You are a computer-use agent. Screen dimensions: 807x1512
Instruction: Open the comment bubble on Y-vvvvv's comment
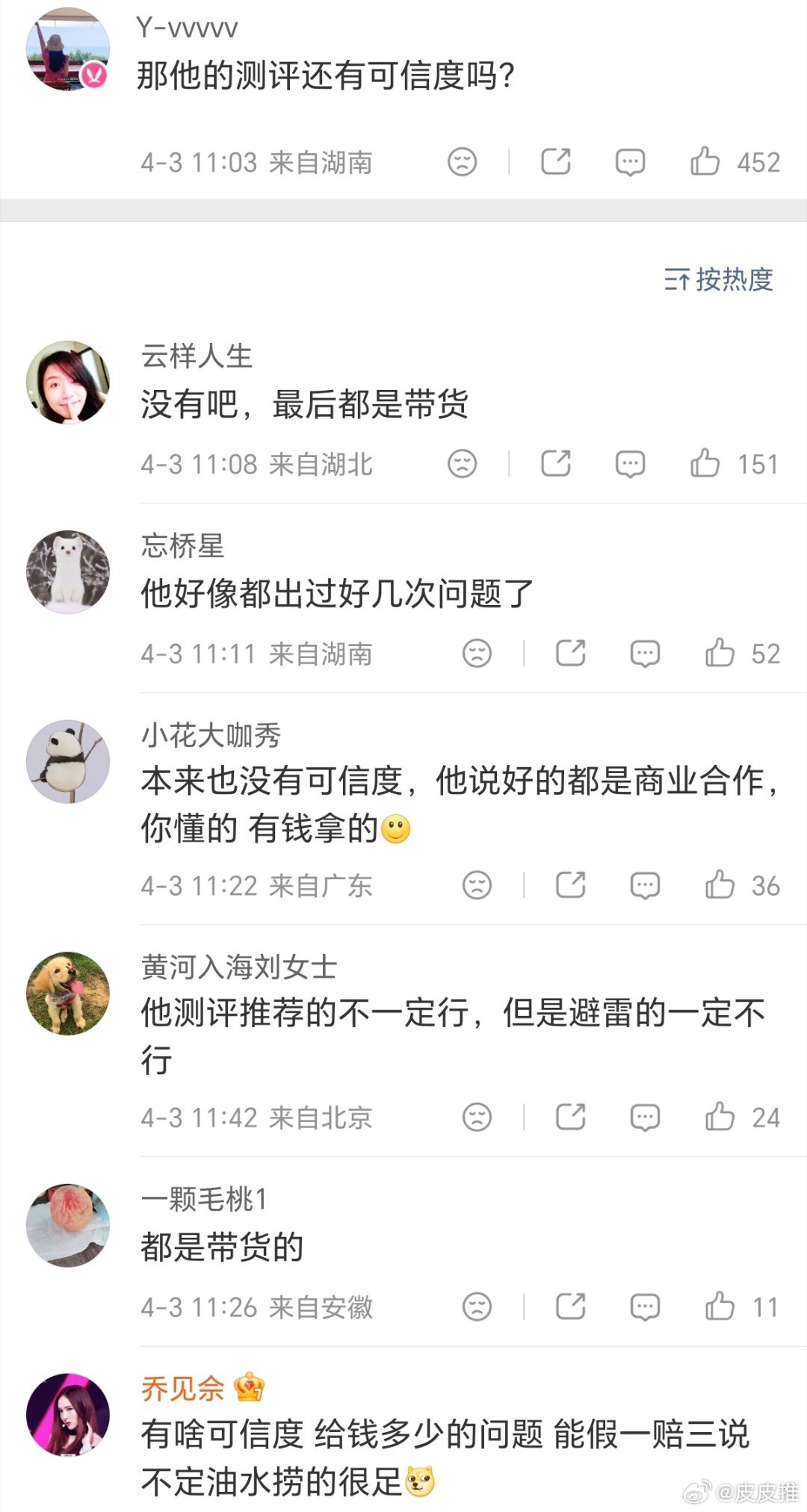point(631,161)
